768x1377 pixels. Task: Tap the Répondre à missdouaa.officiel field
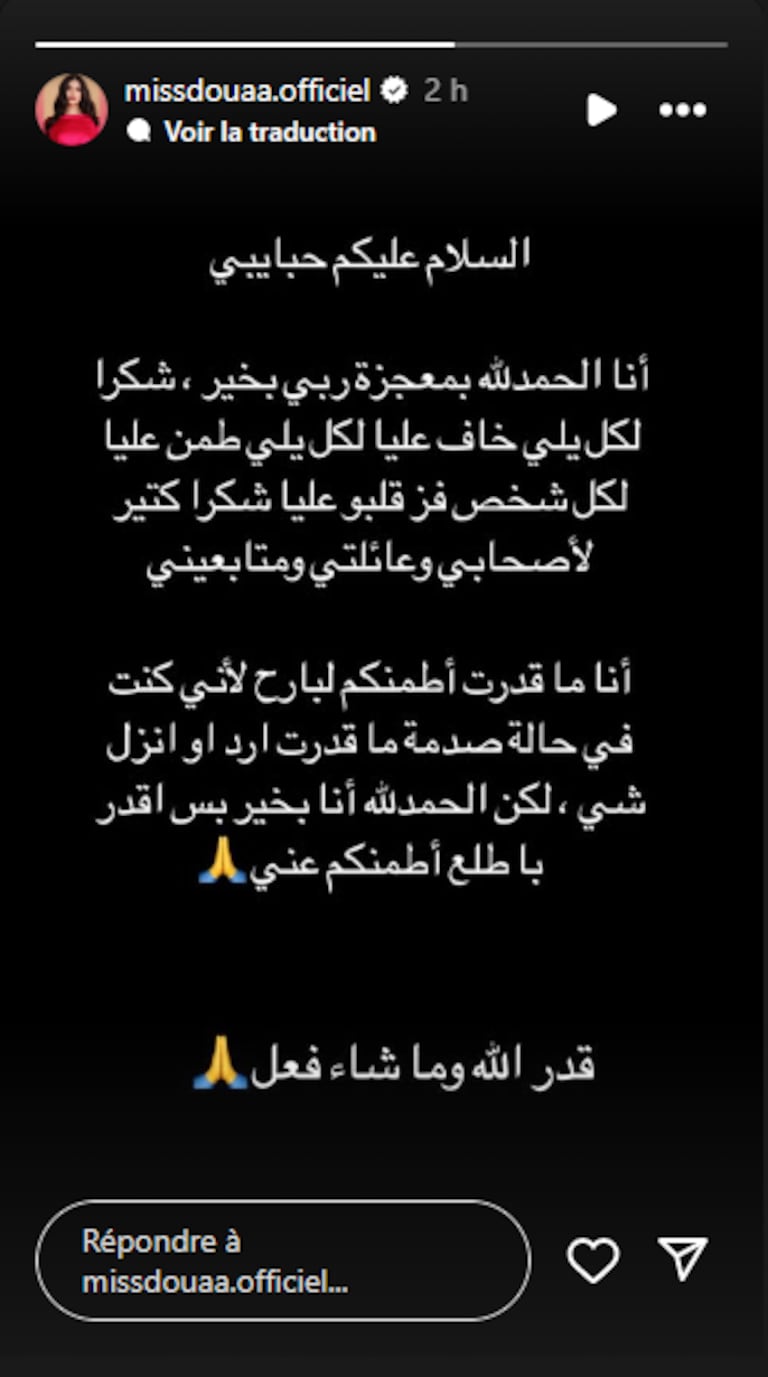[283, 1261]
